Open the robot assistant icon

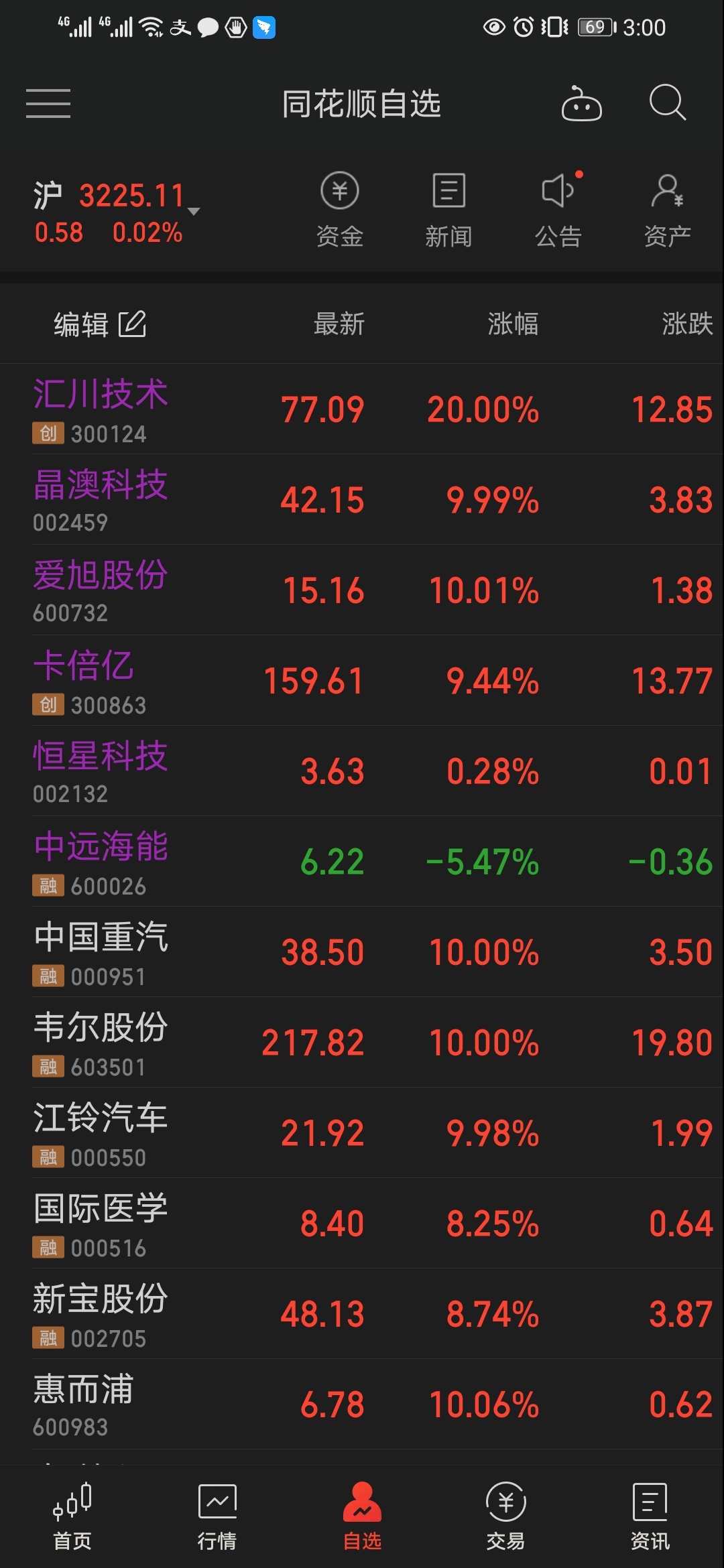[x=581, y=103]
